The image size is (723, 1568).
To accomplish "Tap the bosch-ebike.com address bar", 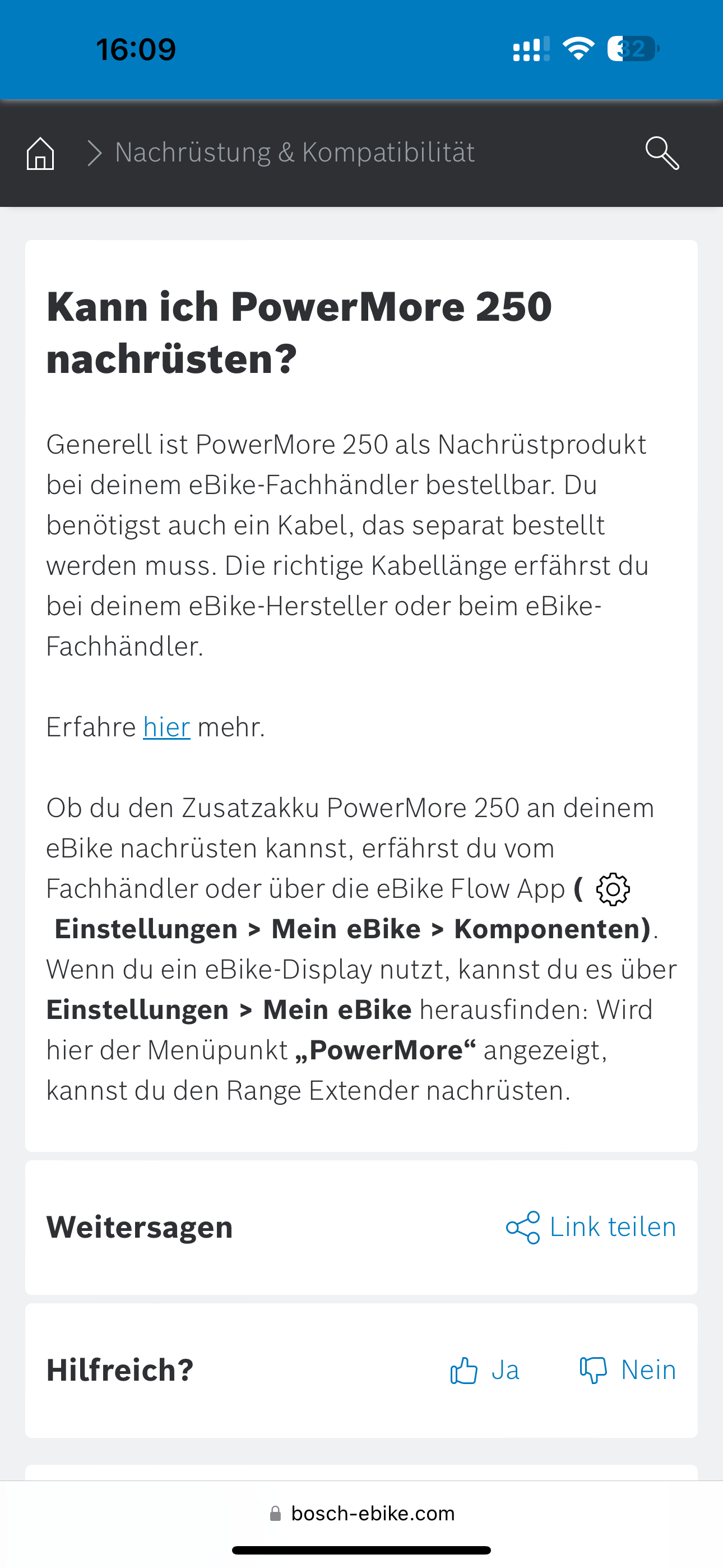I will tap(361, 1513).
